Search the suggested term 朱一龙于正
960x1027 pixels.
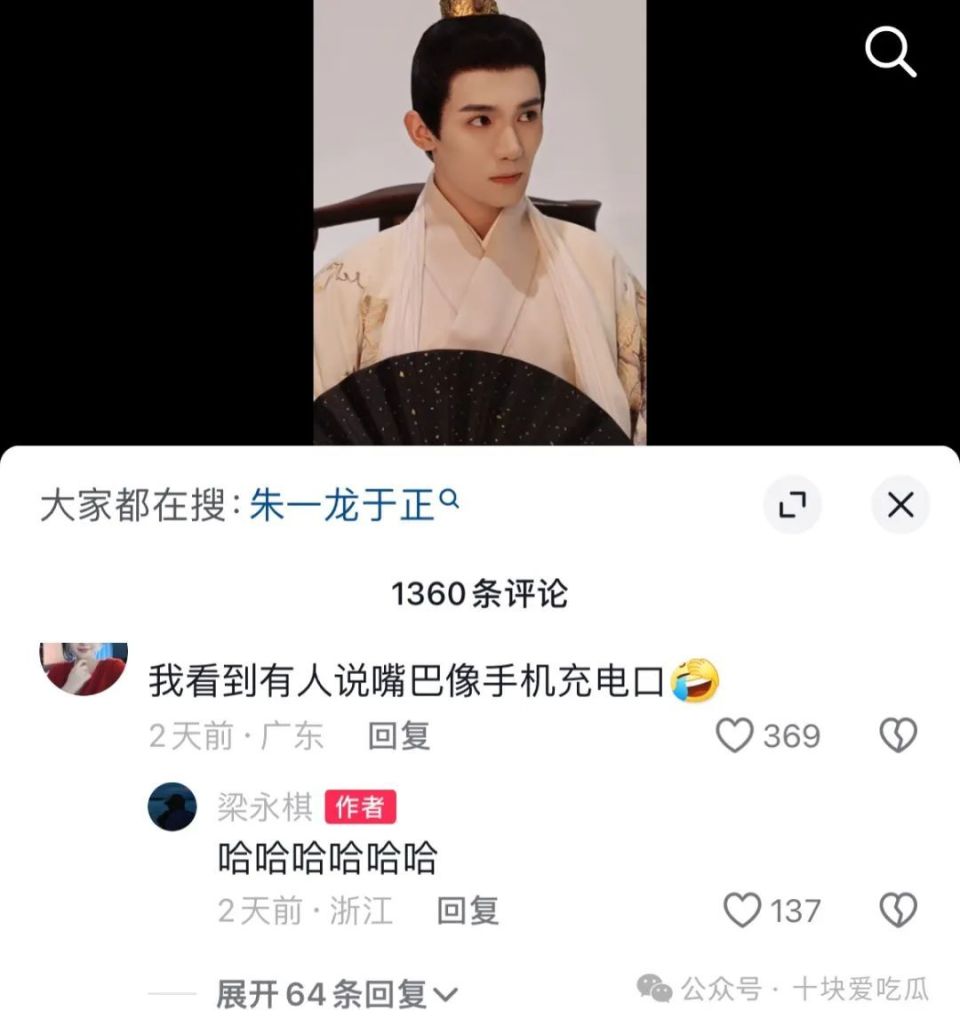[x=352, y=505]
